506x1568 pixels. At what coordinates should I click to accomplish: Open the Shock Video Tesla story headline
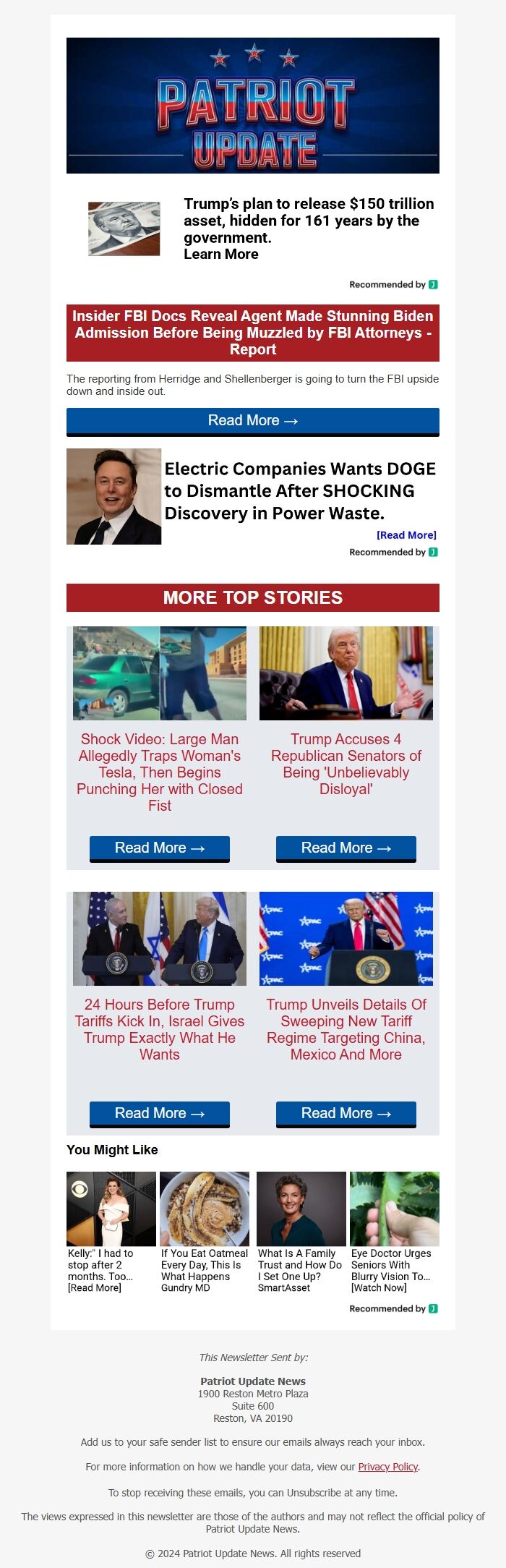pos(159,772)
